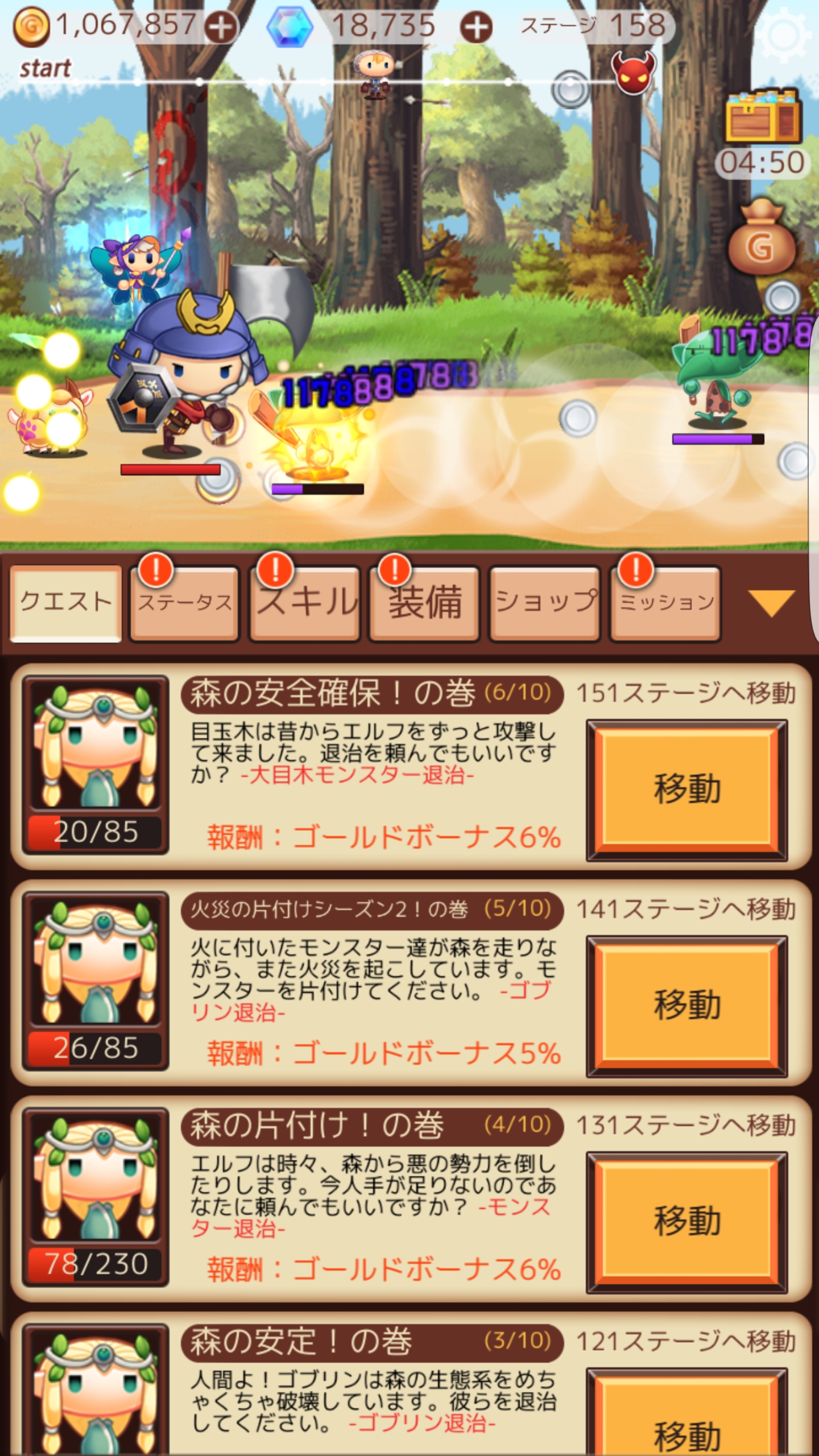Switch to the ショップ tab
The image size is (819, 1456).
(545, 603)
